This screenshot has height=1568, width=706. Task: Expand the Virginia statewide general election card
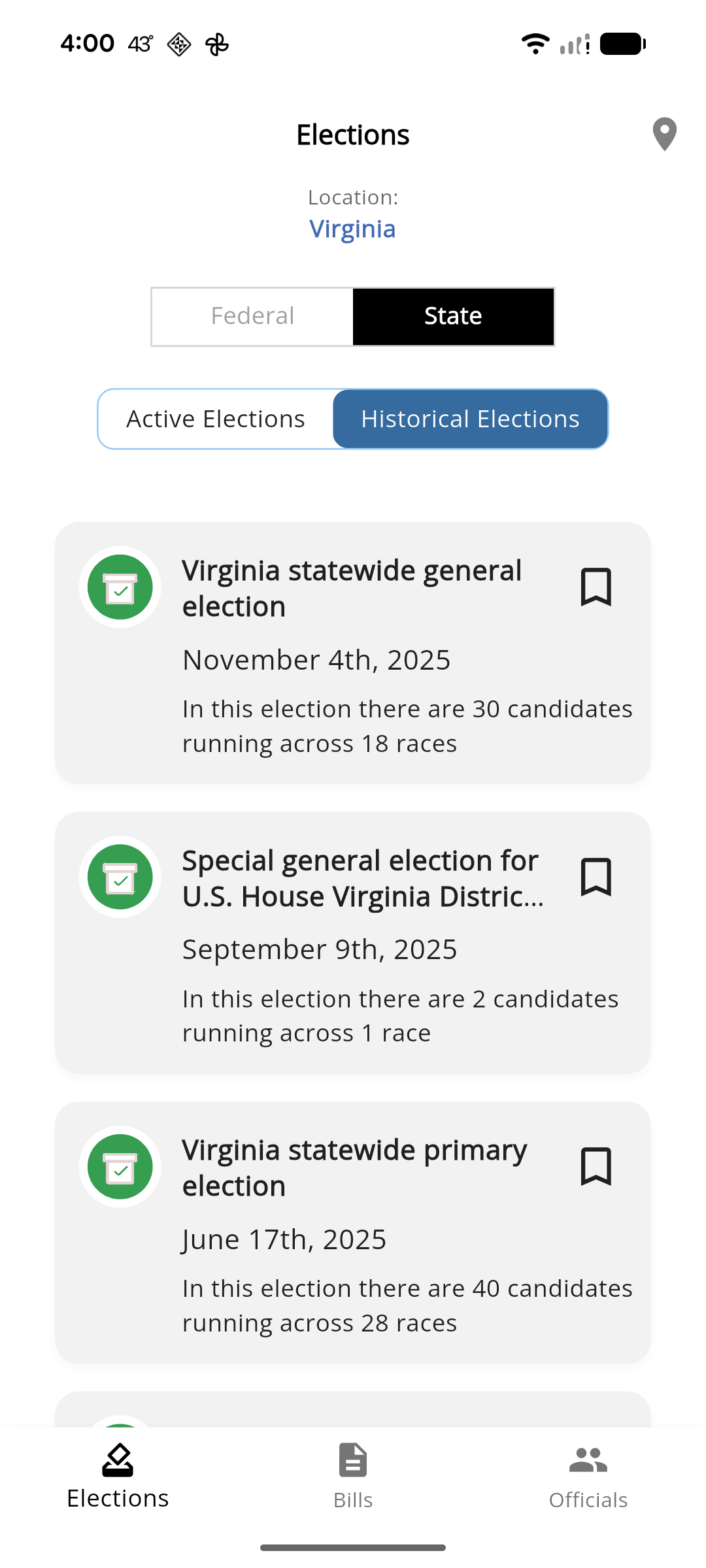(353, 653)
